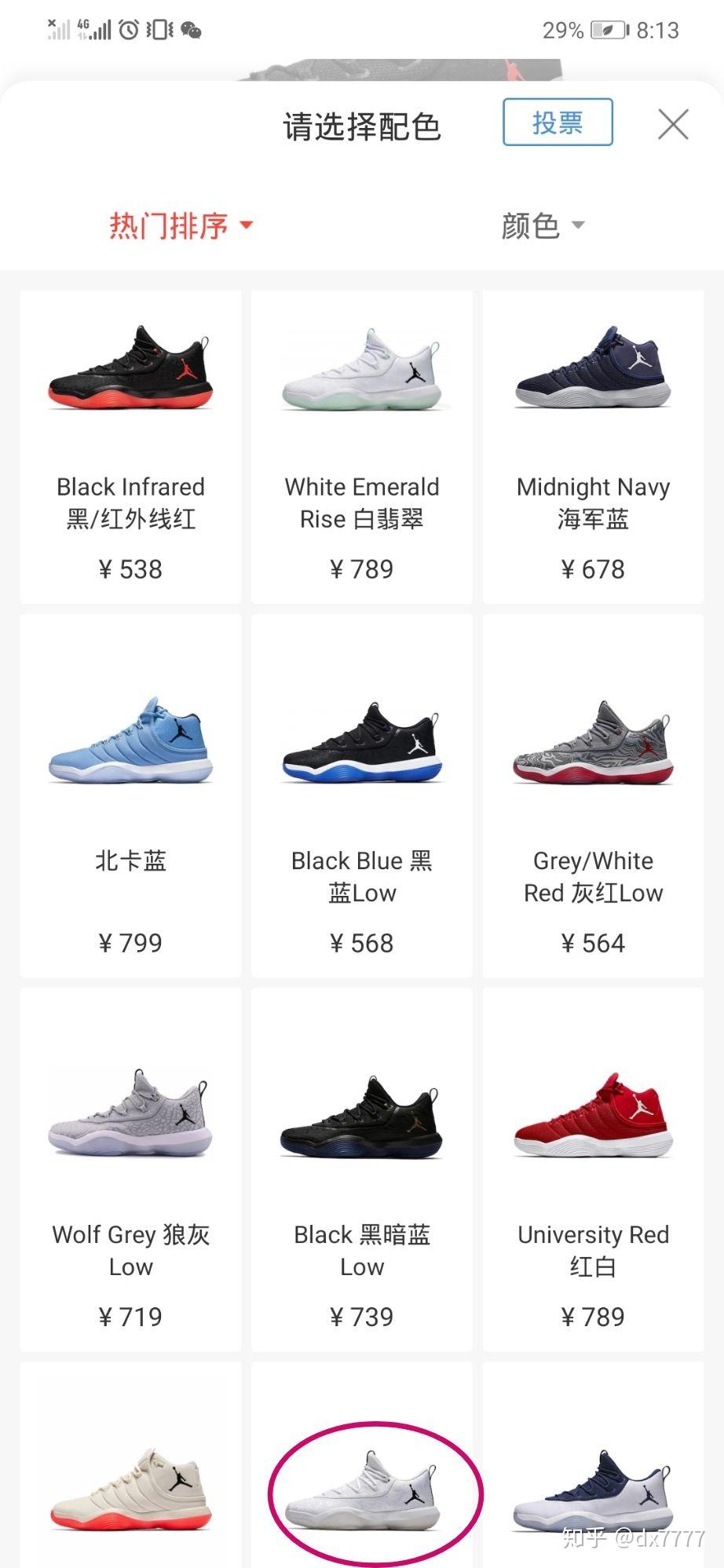Select the Wolf Grey 狼灰 Low colorway
The image size is (724, 1568).
tap(130, 1169)
